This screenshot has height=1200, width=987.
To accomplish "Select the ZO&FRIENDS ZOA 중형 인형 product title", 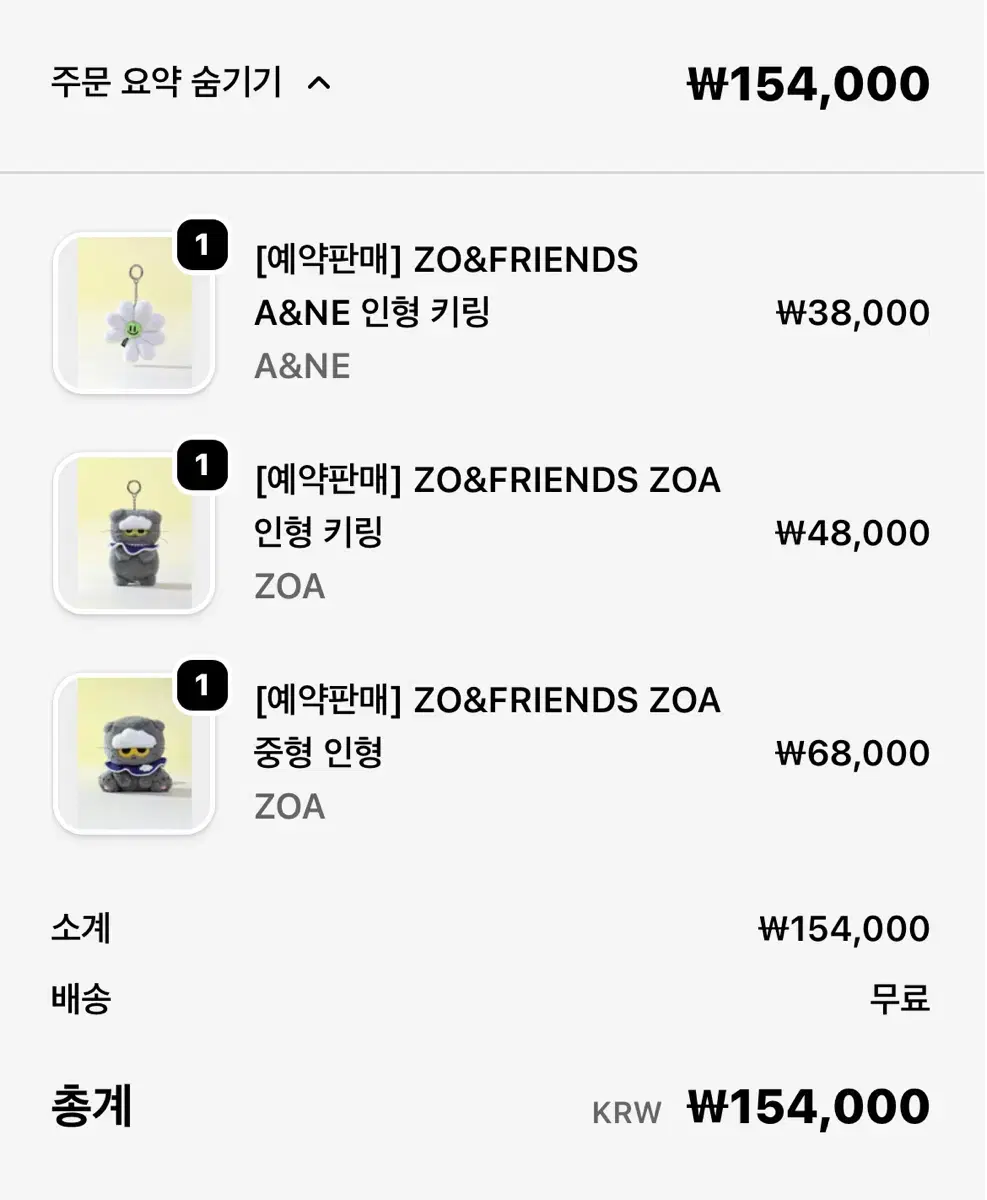I will pyautogui.click(x=488, y=726).
